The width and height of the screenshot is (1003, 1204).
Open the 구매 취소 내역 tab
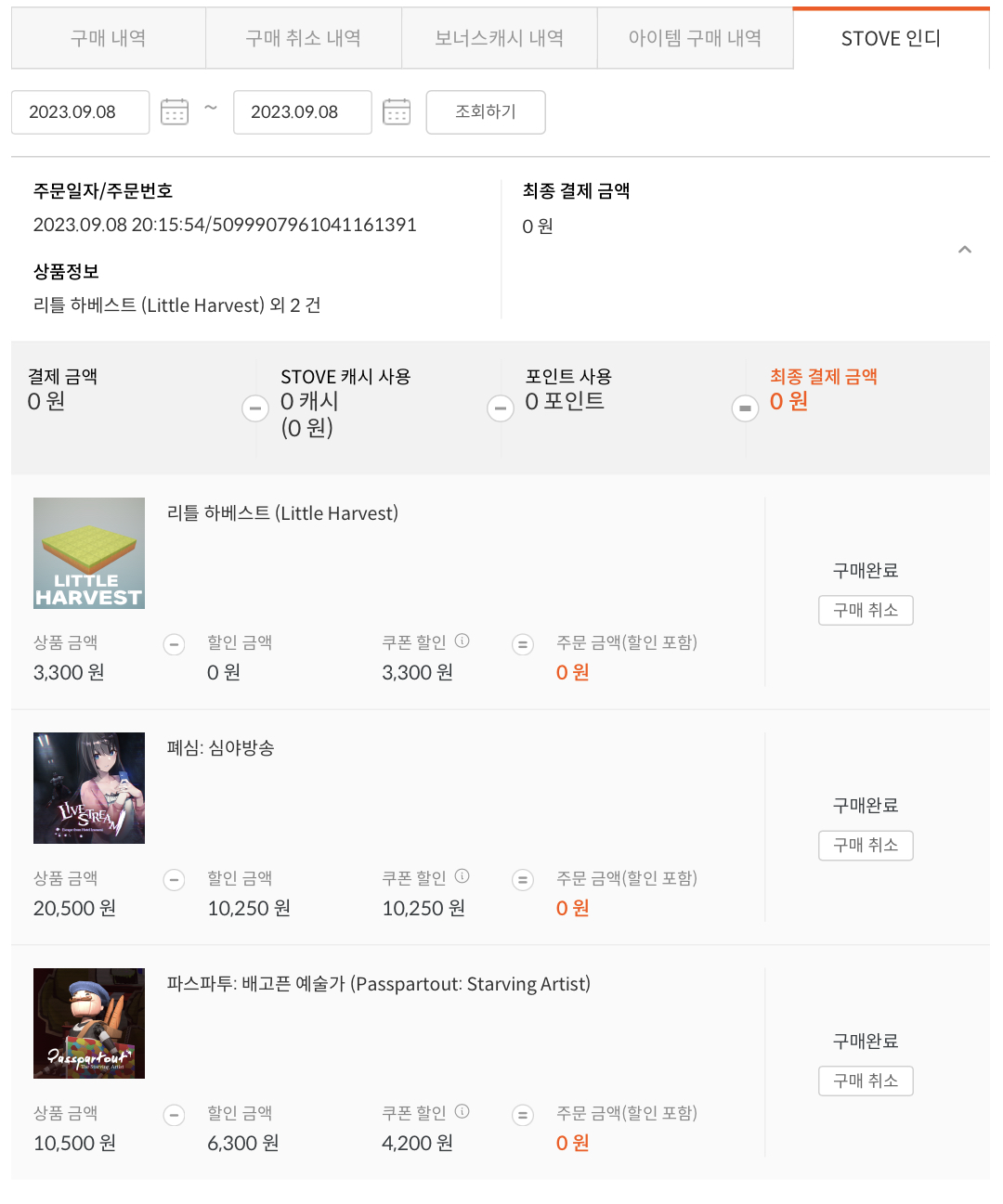304,38
